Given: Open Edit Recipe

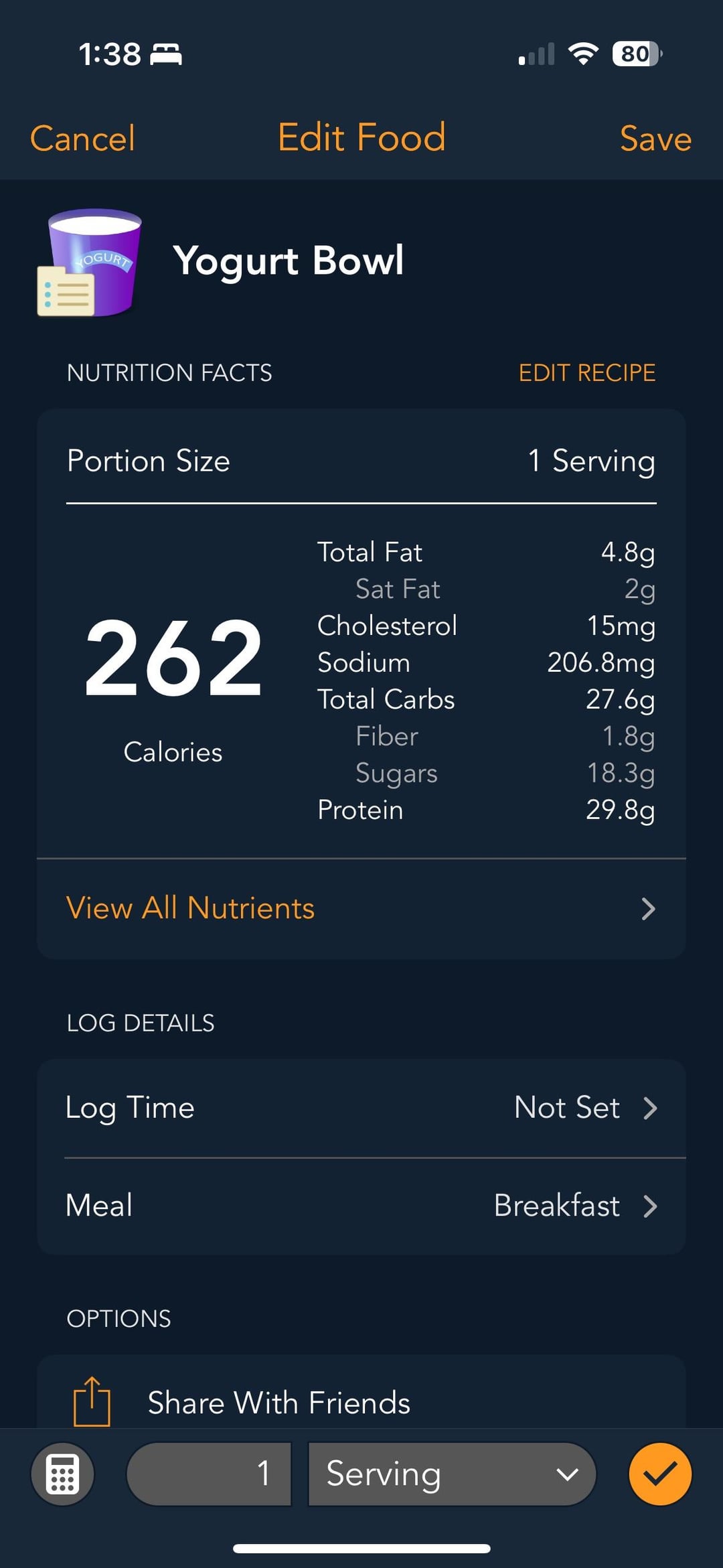Looking at the screenshot, I should [586, 373].
